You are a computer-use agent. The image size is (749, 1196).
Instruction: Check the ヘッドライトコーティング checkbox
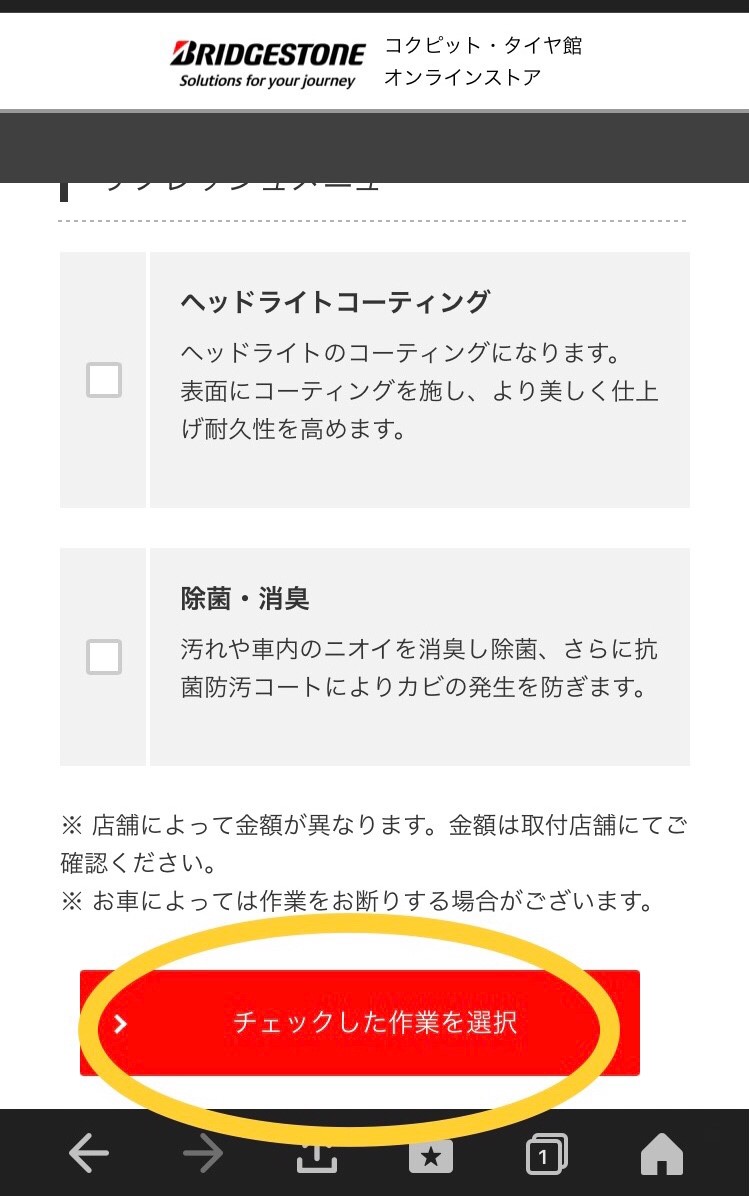(x=104, y=380)
